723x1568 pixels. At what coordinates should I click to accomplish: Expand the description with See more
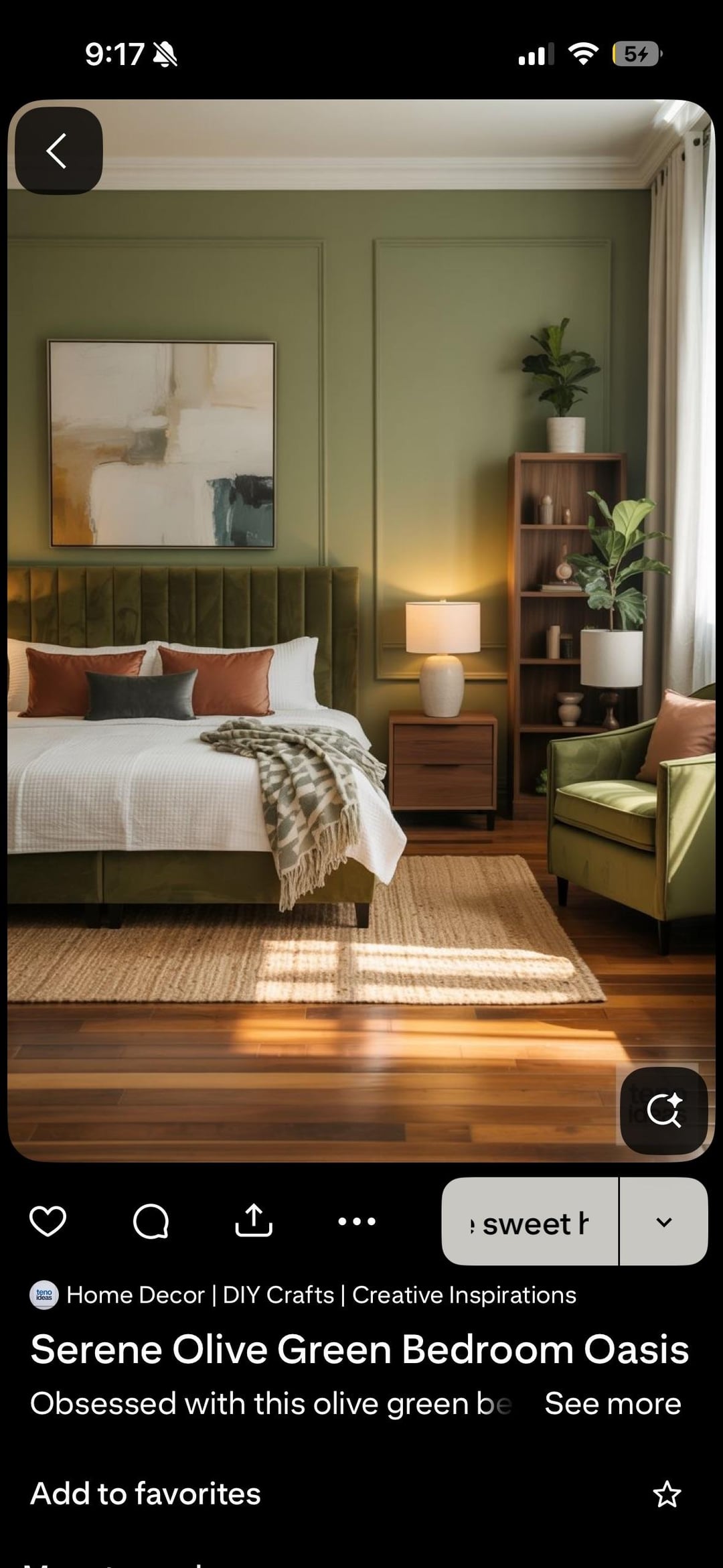click(612, 1403)
